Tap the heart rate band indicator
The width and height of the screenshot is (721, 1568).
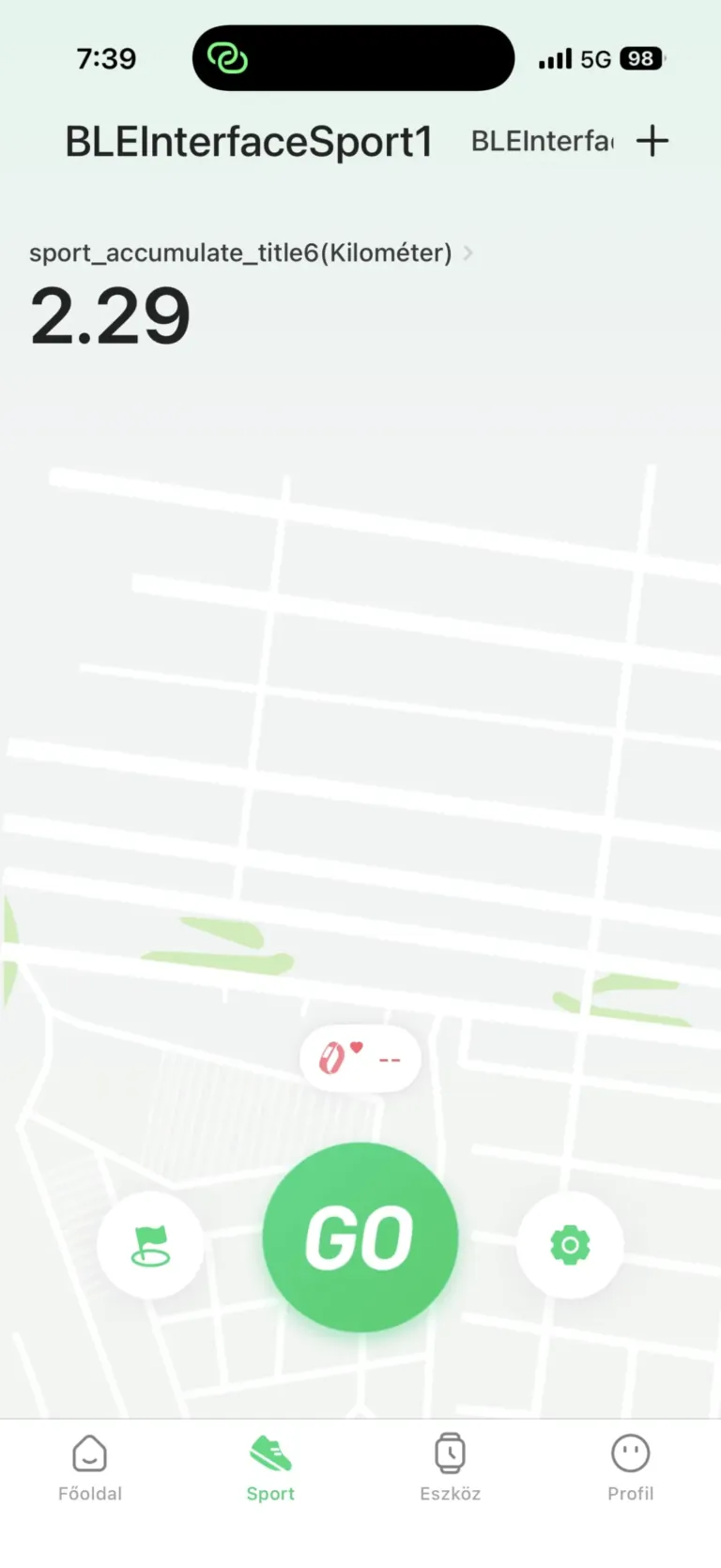coord(360,1058)
